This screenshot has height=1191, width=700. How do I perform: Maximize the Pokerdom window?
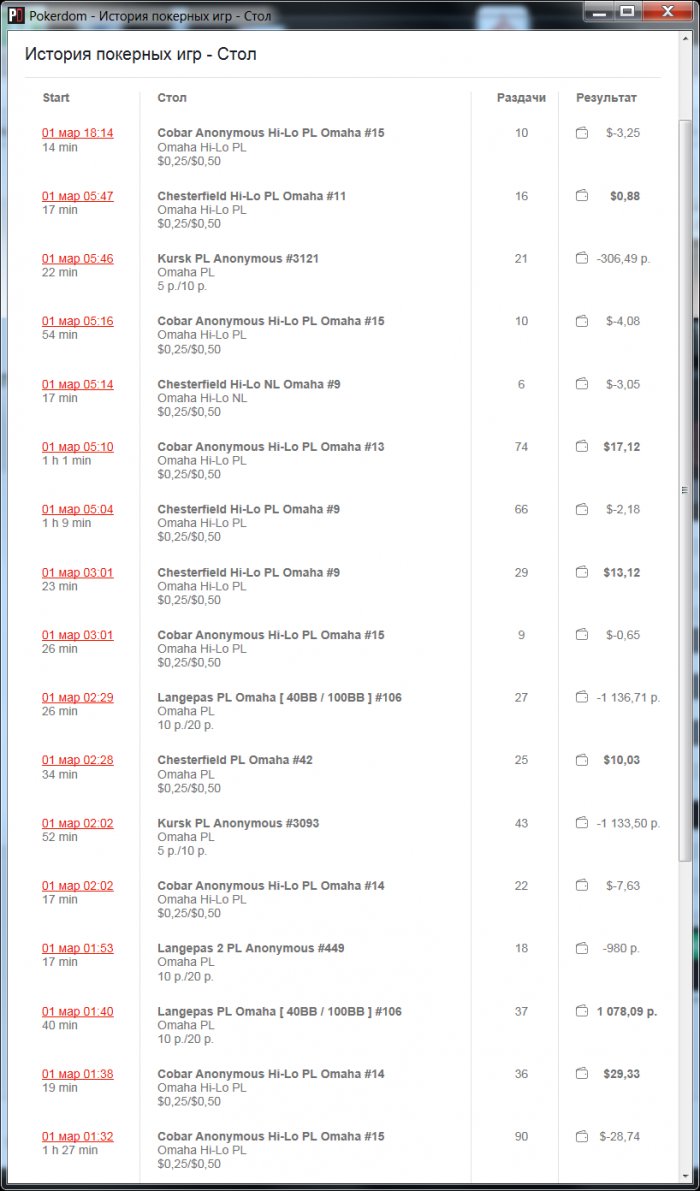tap(627, 11)
